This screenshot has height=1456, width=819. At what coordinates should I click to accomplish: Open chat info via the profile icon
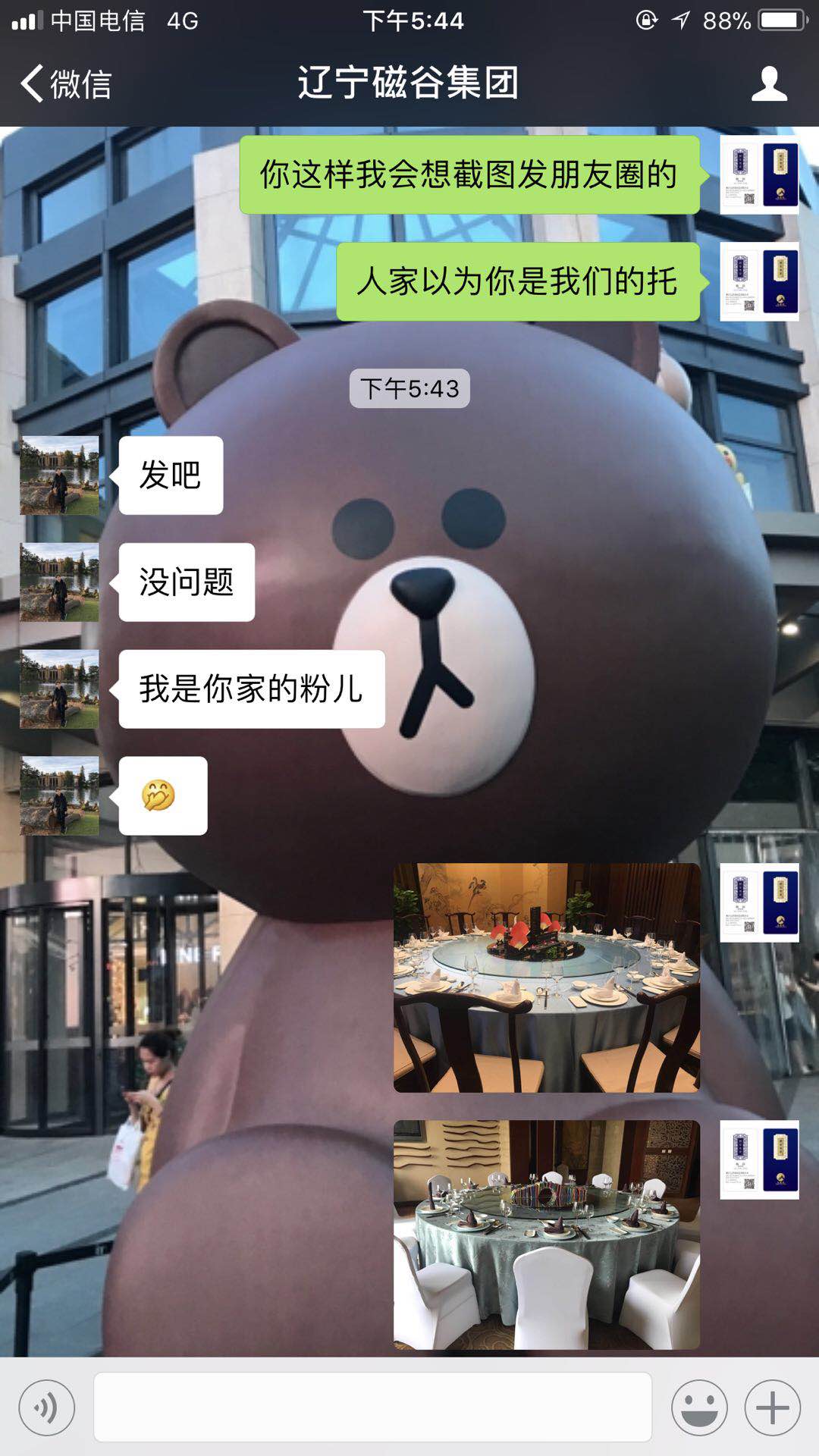[769, 83]
